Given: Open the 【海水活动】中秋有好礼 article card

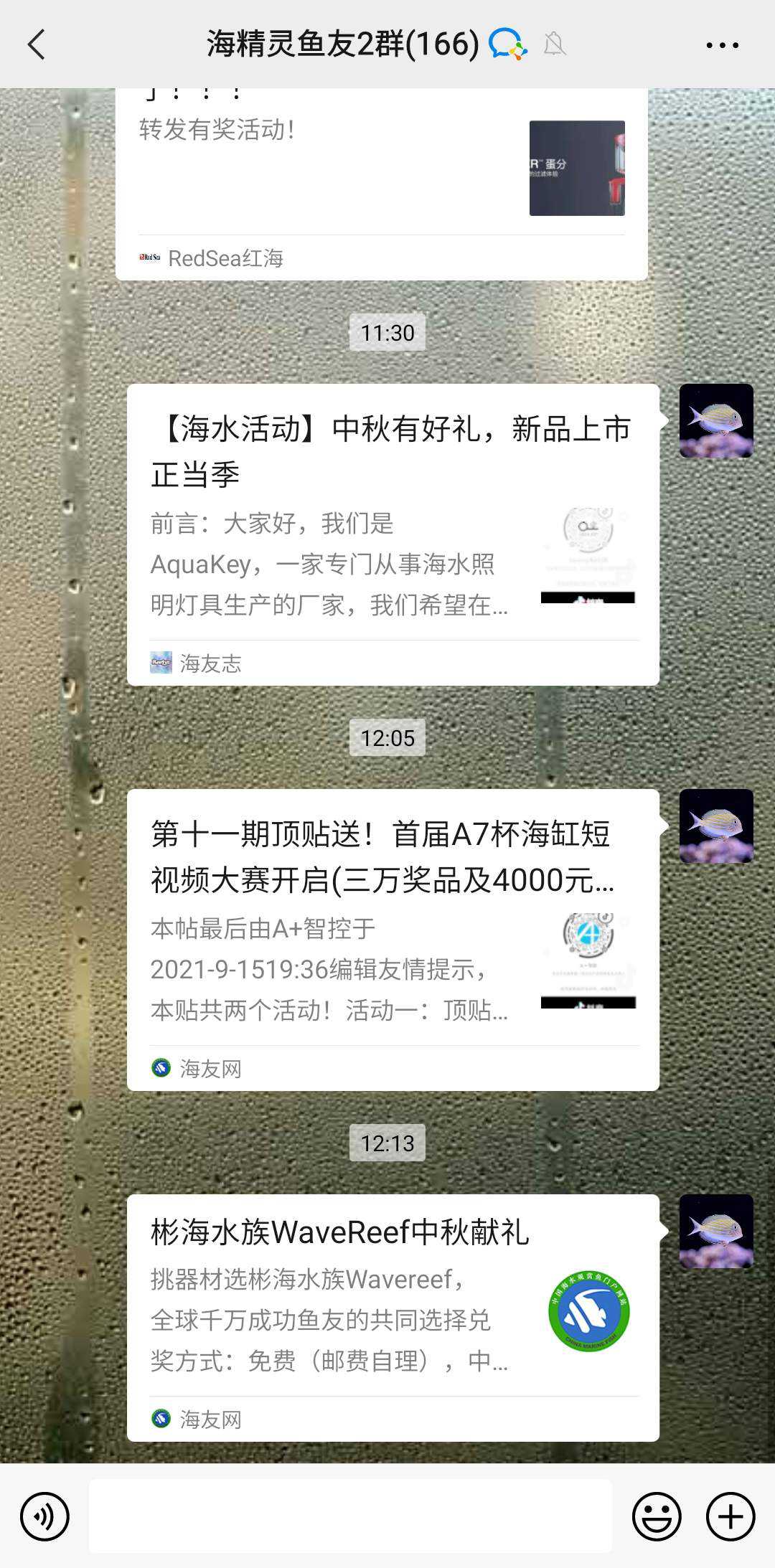Looking at the screenshot, I should tap(393, 534).
